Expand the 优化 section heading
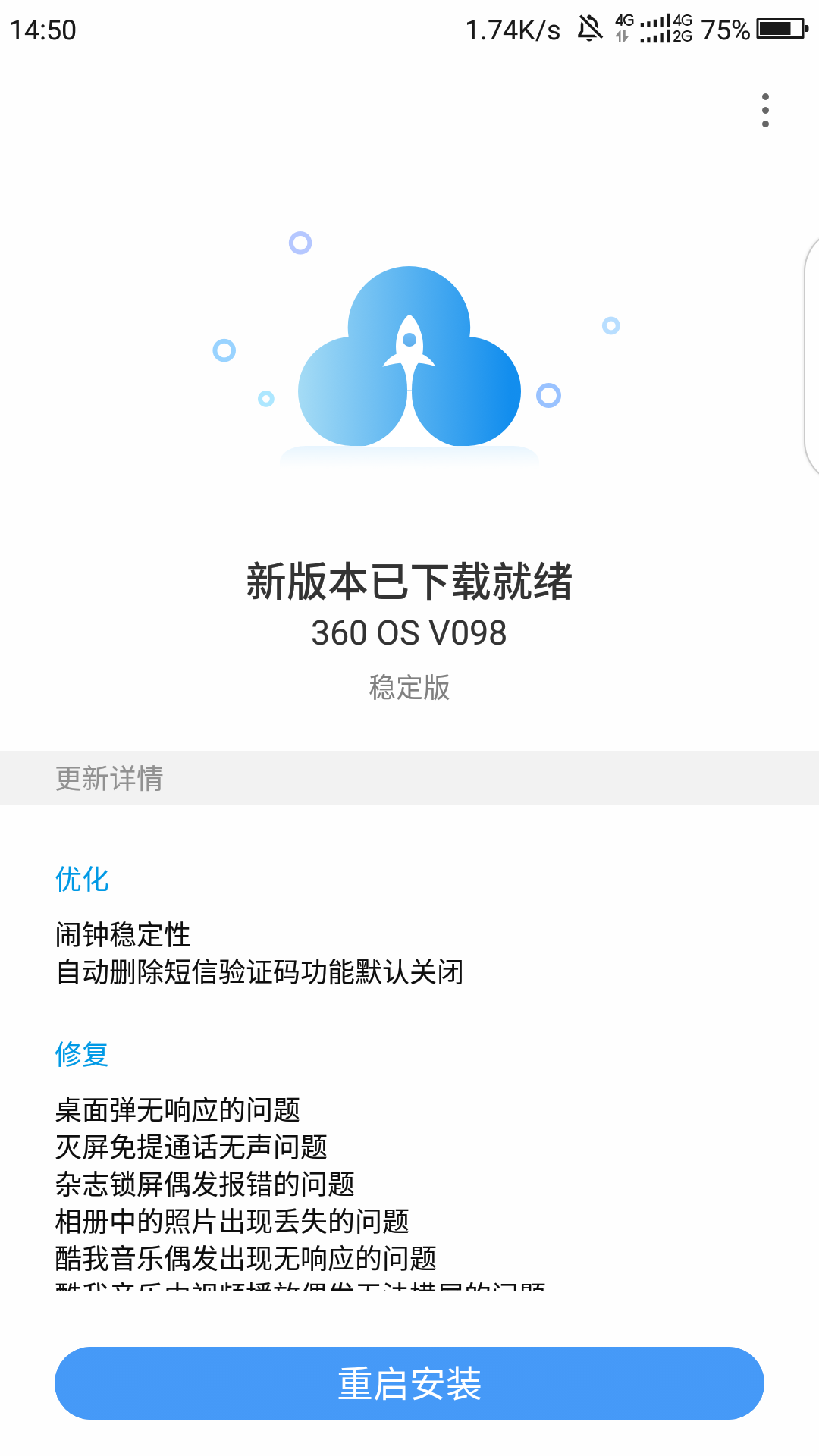The image size is (819, 1456). [x=80, y=880]
